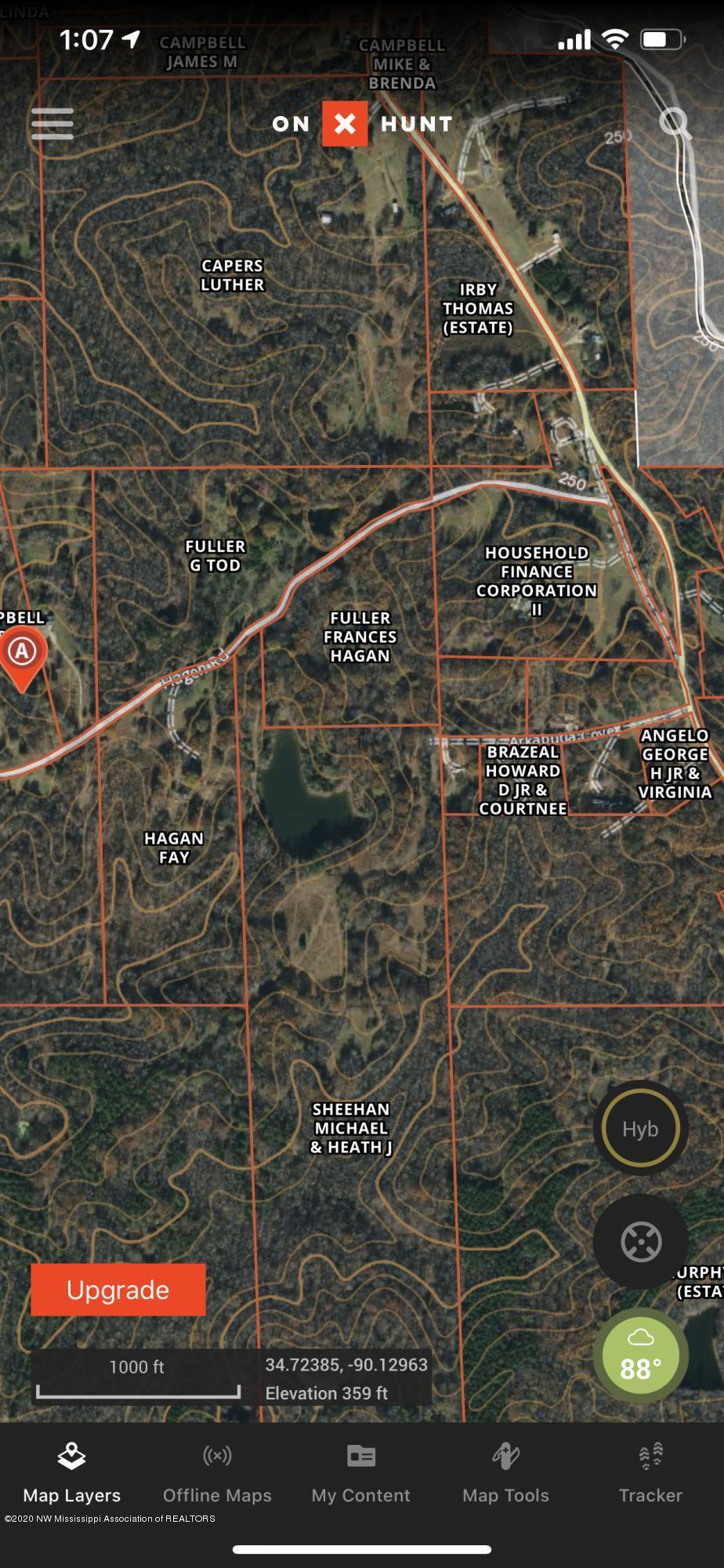The width and height of the screenshot is (724, 1568).
Task: Switch to Offline Maps tab
Action: (x=217, y=1473)
